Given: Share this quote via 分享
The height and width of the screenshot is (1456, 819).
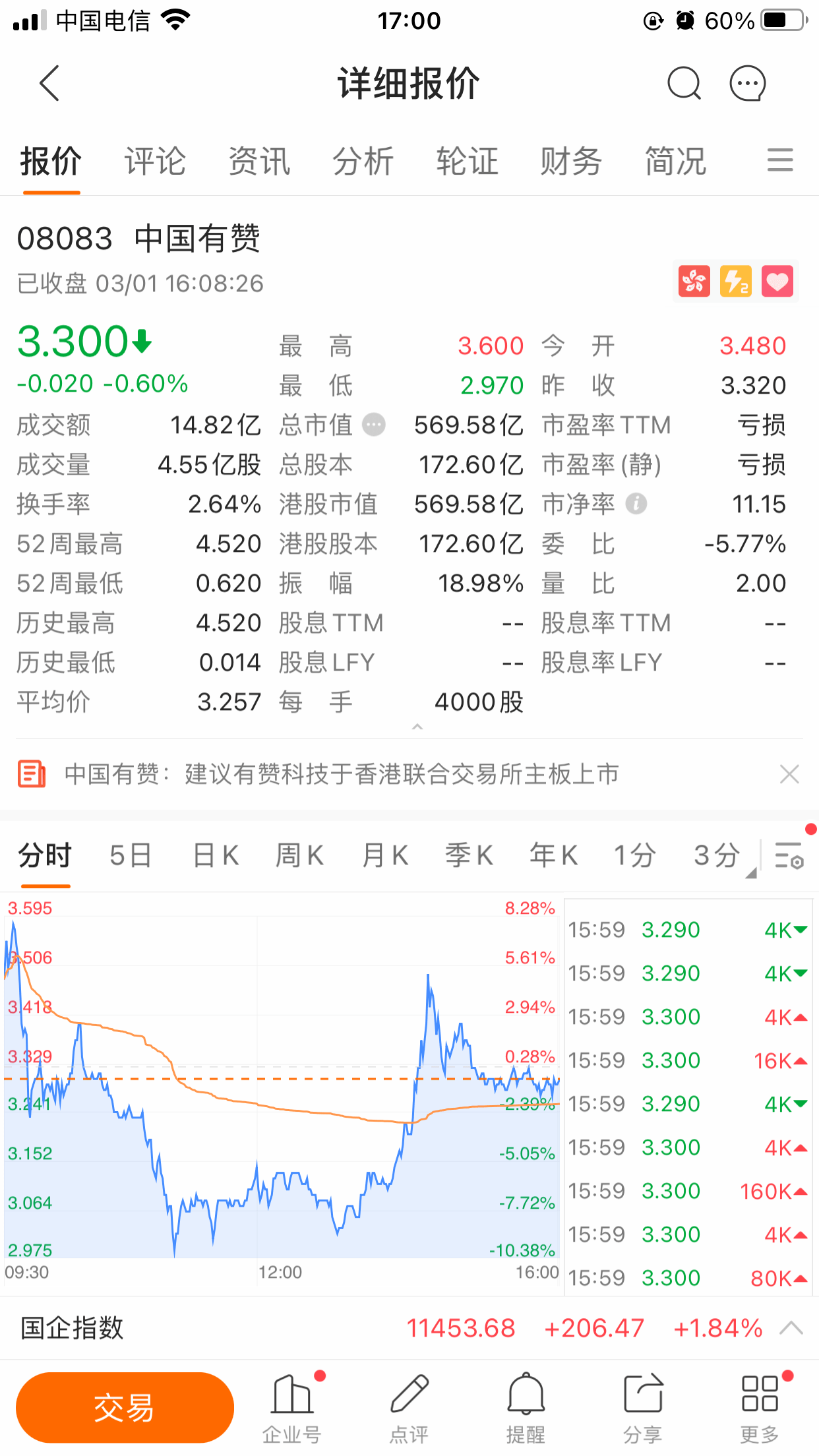Looking at the screenshot, I should 642,1407.
